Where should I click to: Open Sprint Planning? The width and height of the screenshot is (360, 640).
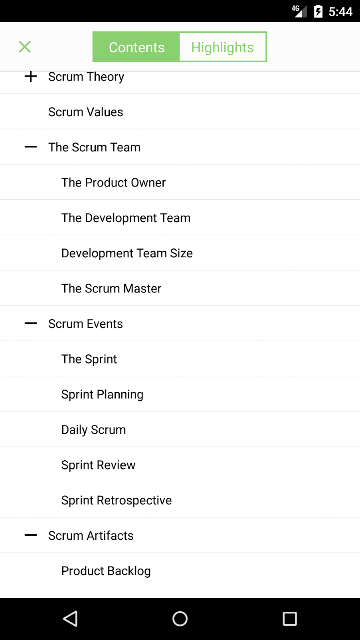[x=180, y=394]
